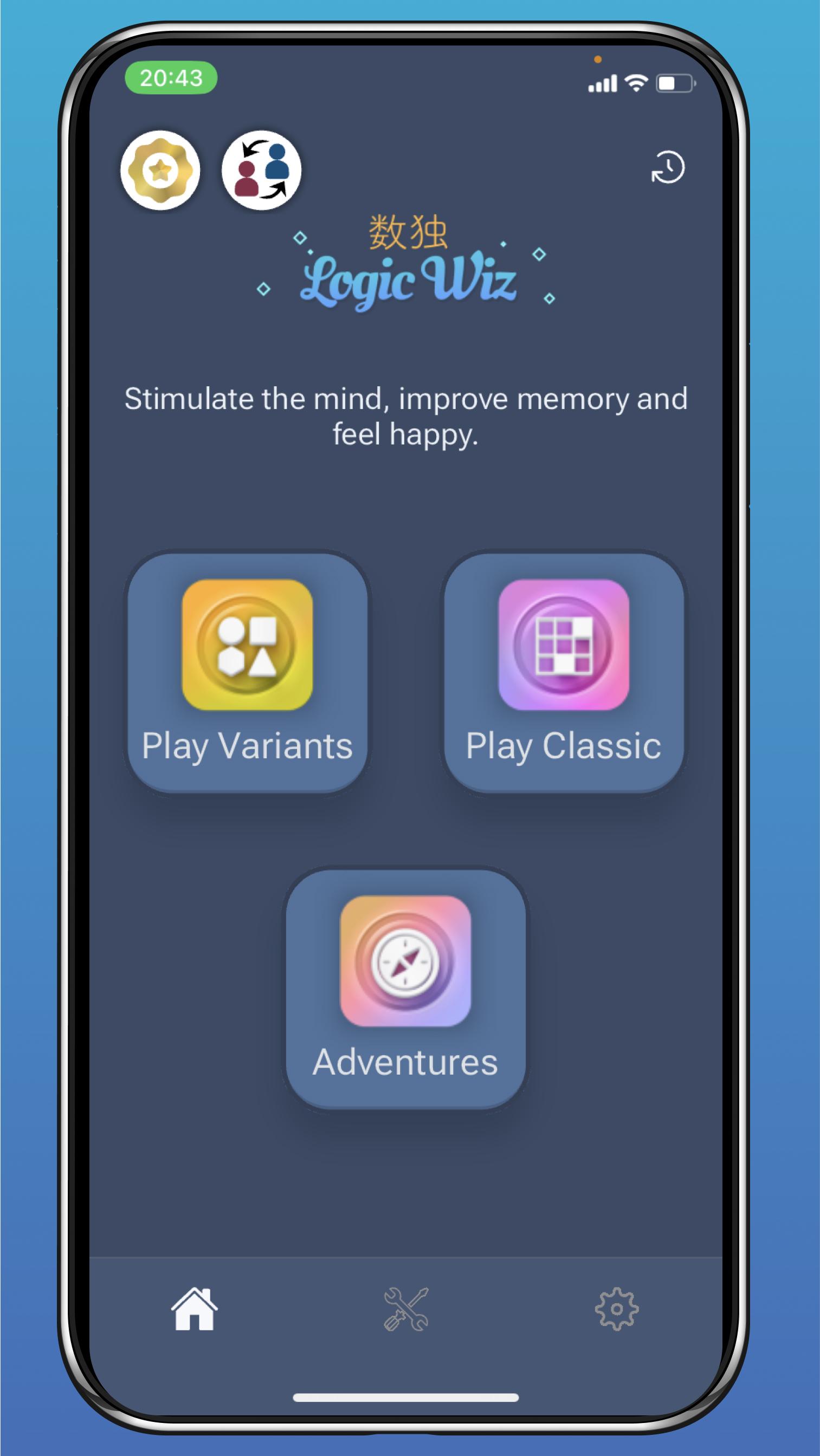The image size is (820, 1456).
Task: Start Play Classic
Action: (563, 673)
